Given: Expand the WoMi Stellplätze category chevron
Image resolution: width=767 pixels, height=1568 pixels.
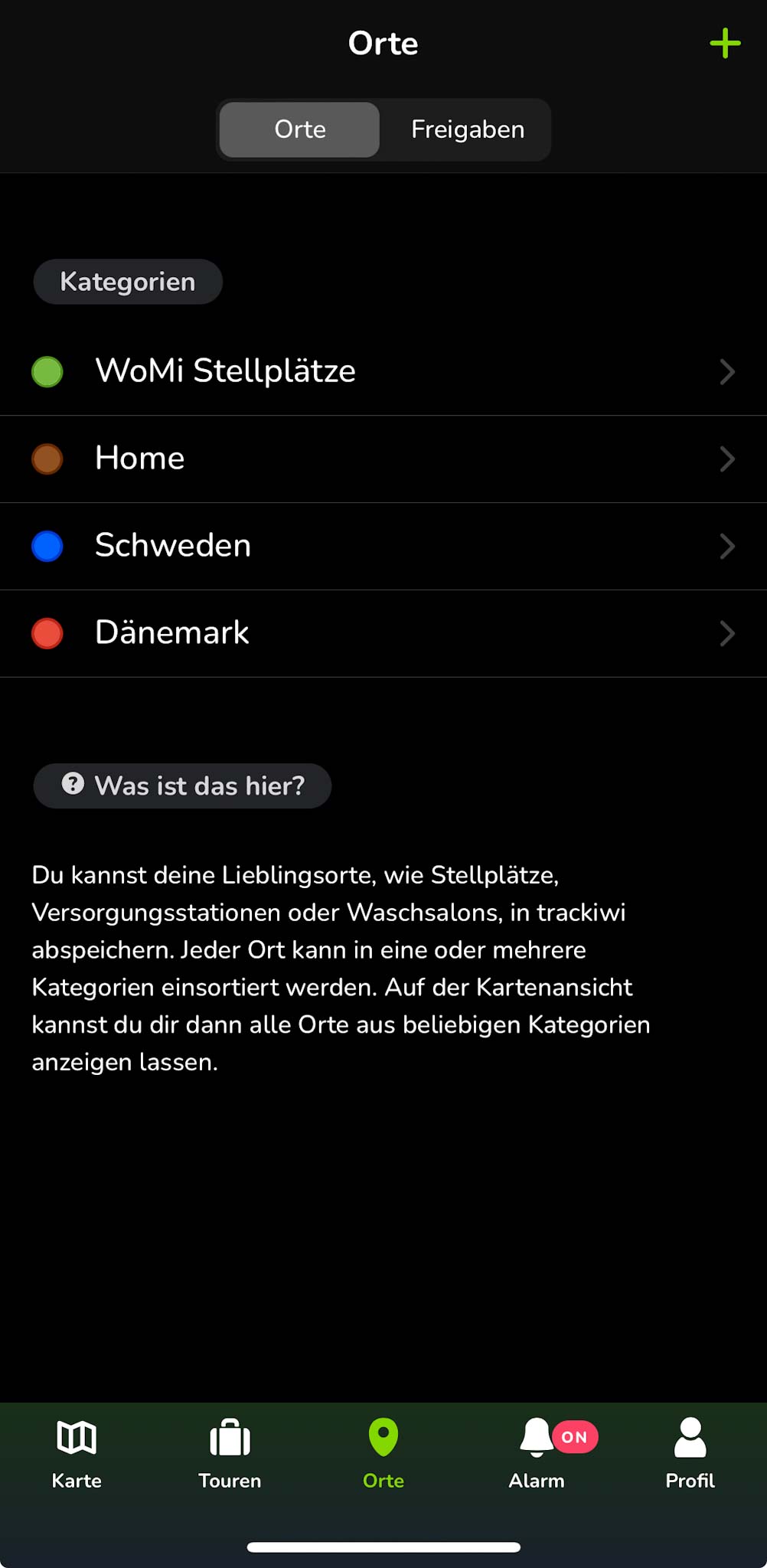Looking at the screenshot, I should click(x=726, y=372).
